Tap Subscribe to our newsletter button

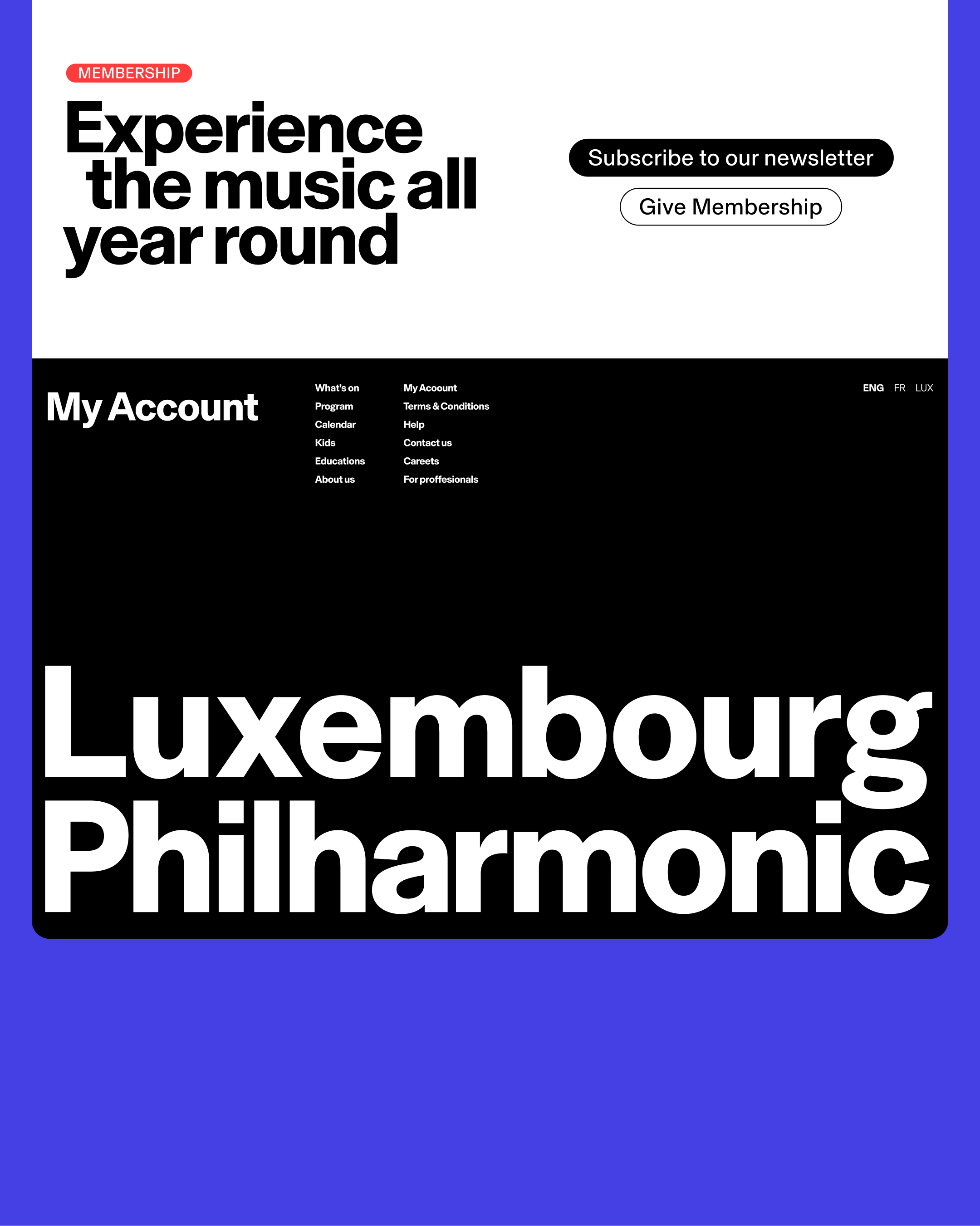click(730, 157)
